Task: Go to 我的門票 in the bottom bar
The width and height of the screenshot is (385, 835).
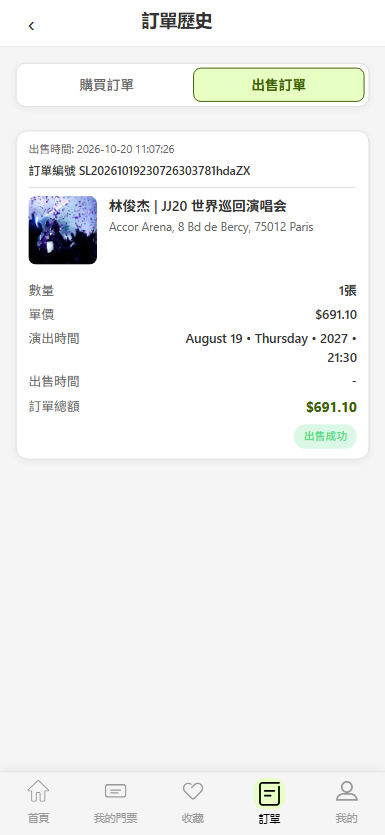Action: pyautogui.click(x=116, y=802)
